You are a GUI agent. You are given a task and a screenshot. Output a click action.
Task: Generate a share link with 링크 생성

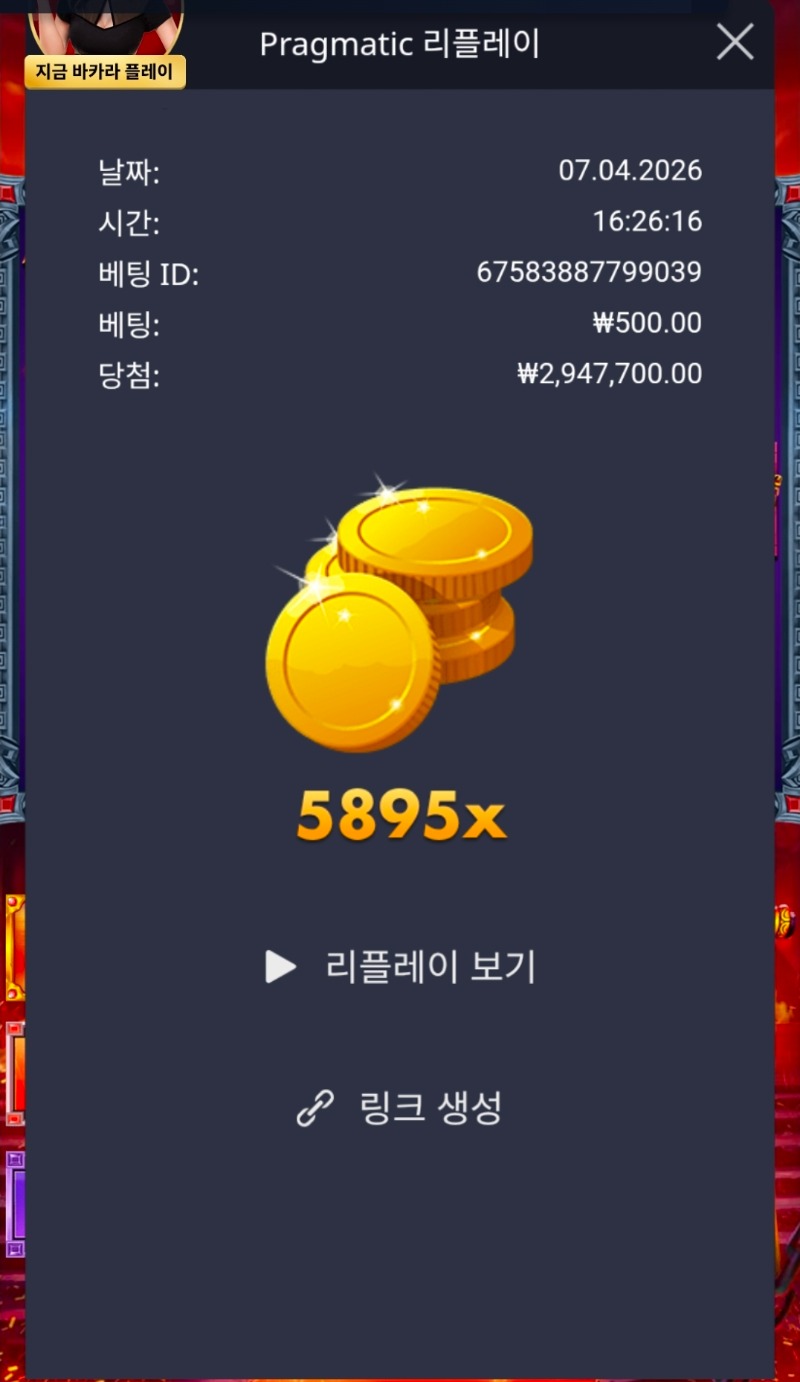tap(401, 1108)
